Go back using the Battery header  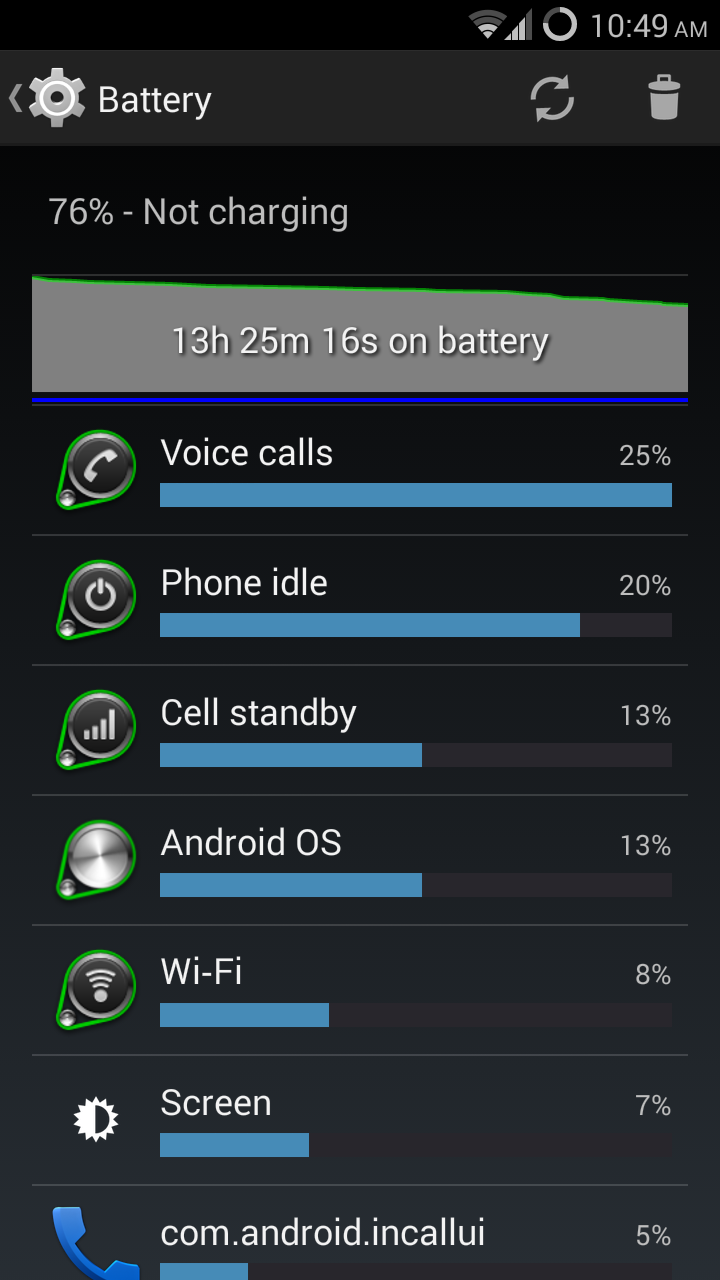110,99
